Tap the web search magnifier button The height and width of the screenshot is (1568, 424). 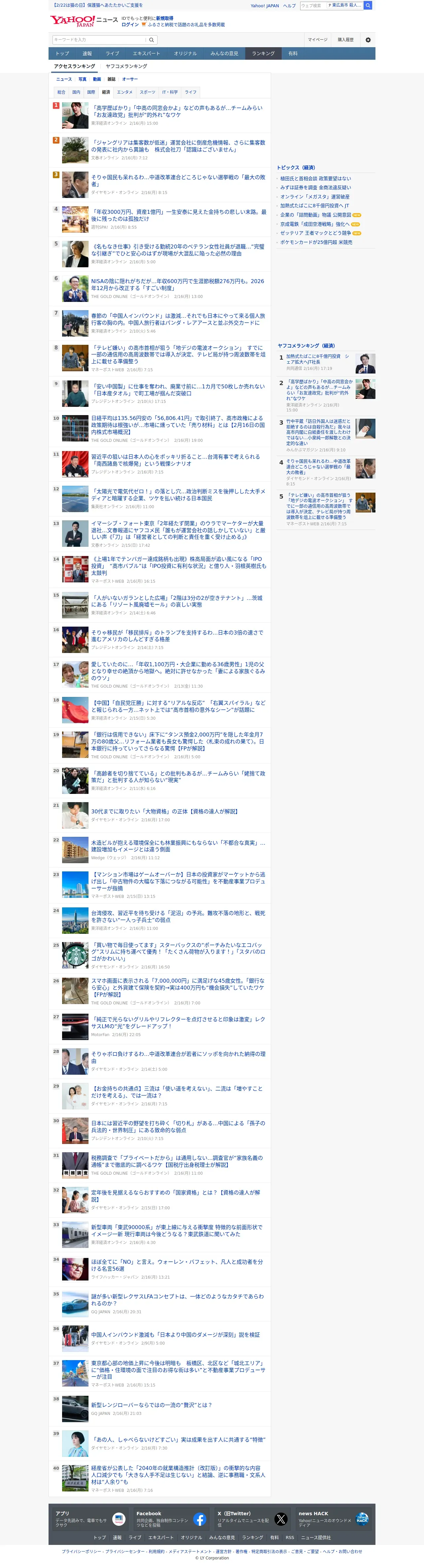click(368, 5)
